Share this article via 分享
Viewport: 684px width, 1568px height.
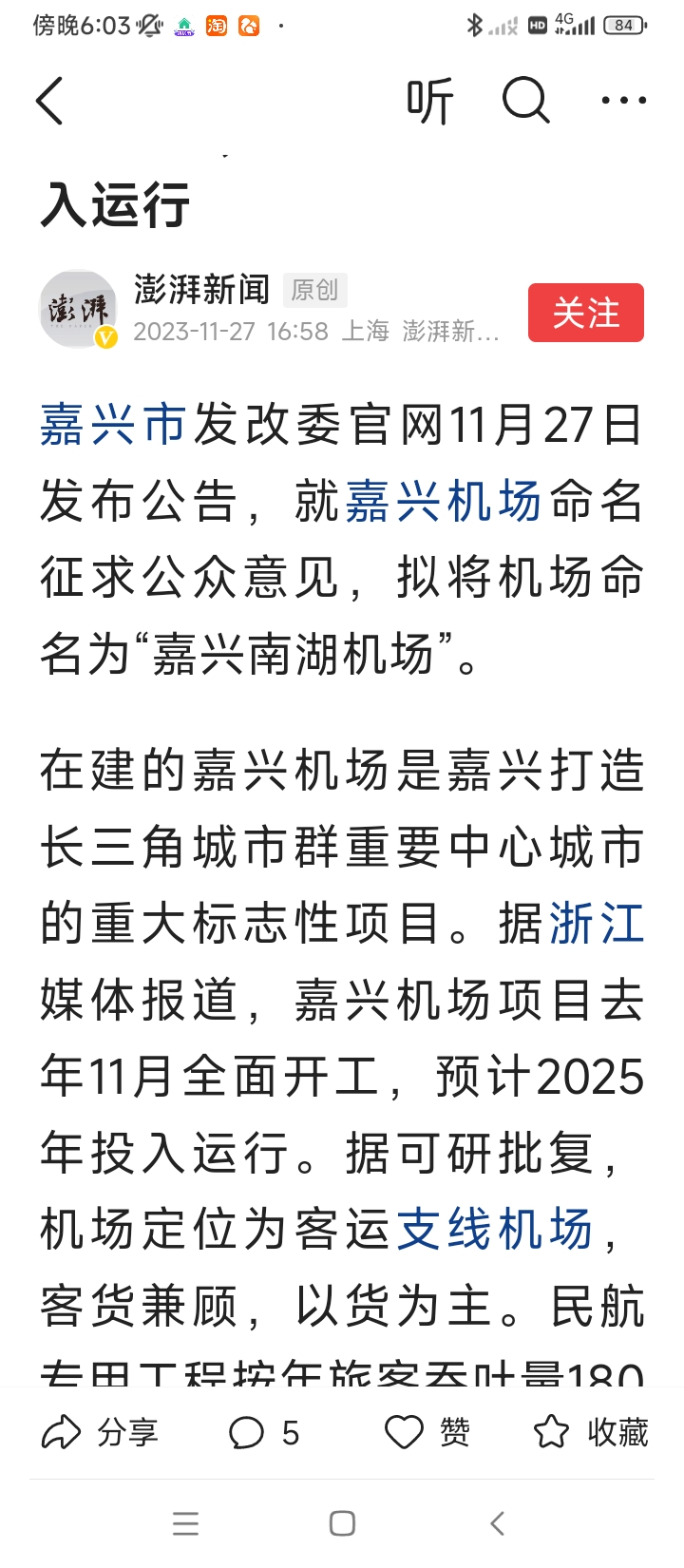point(100,1432)
